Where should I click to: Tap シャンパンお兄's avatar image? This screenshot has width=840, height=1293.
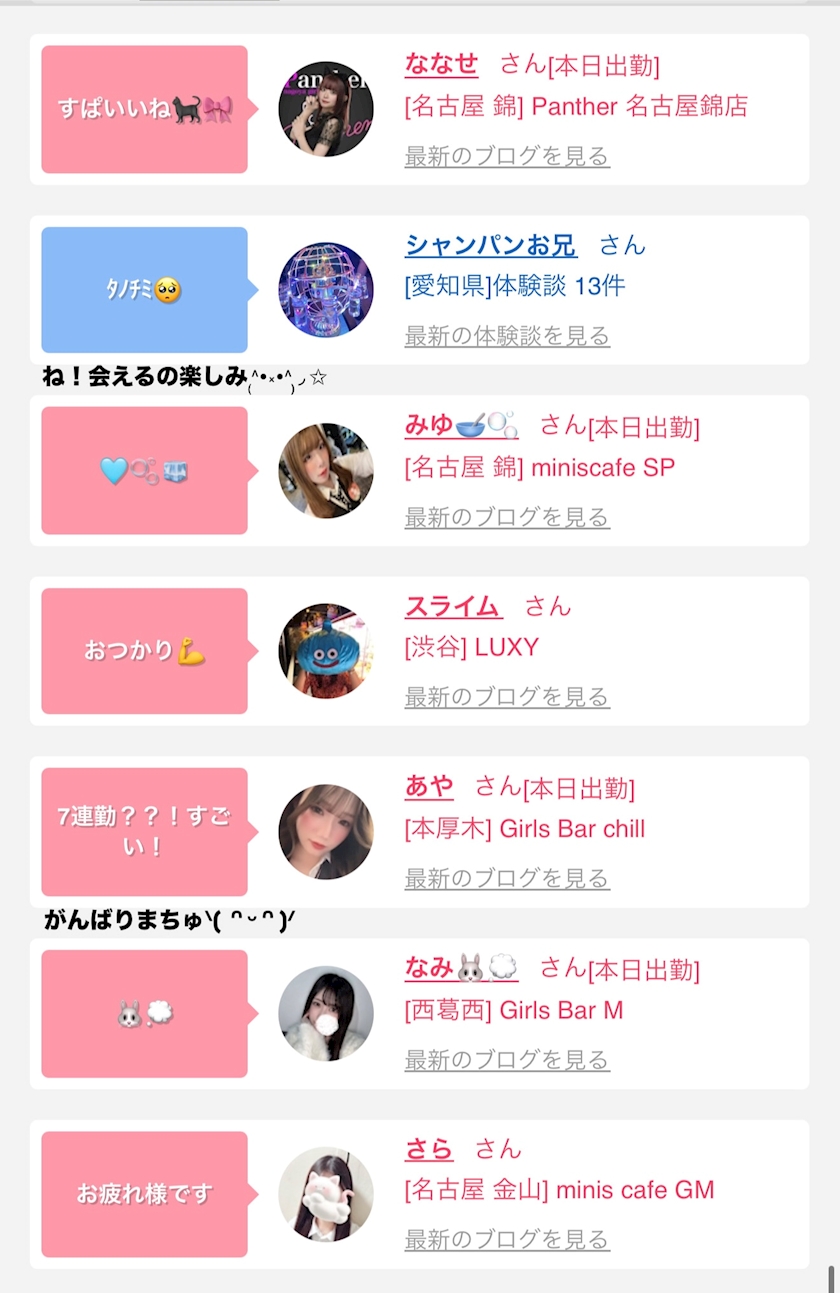point(325,290)
